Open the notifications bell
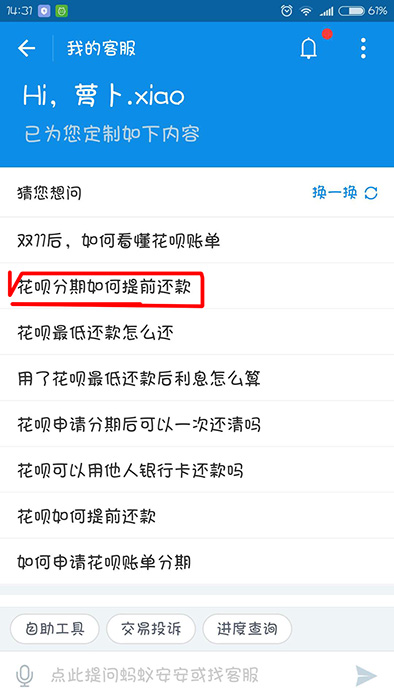 [x=308, y=48]
